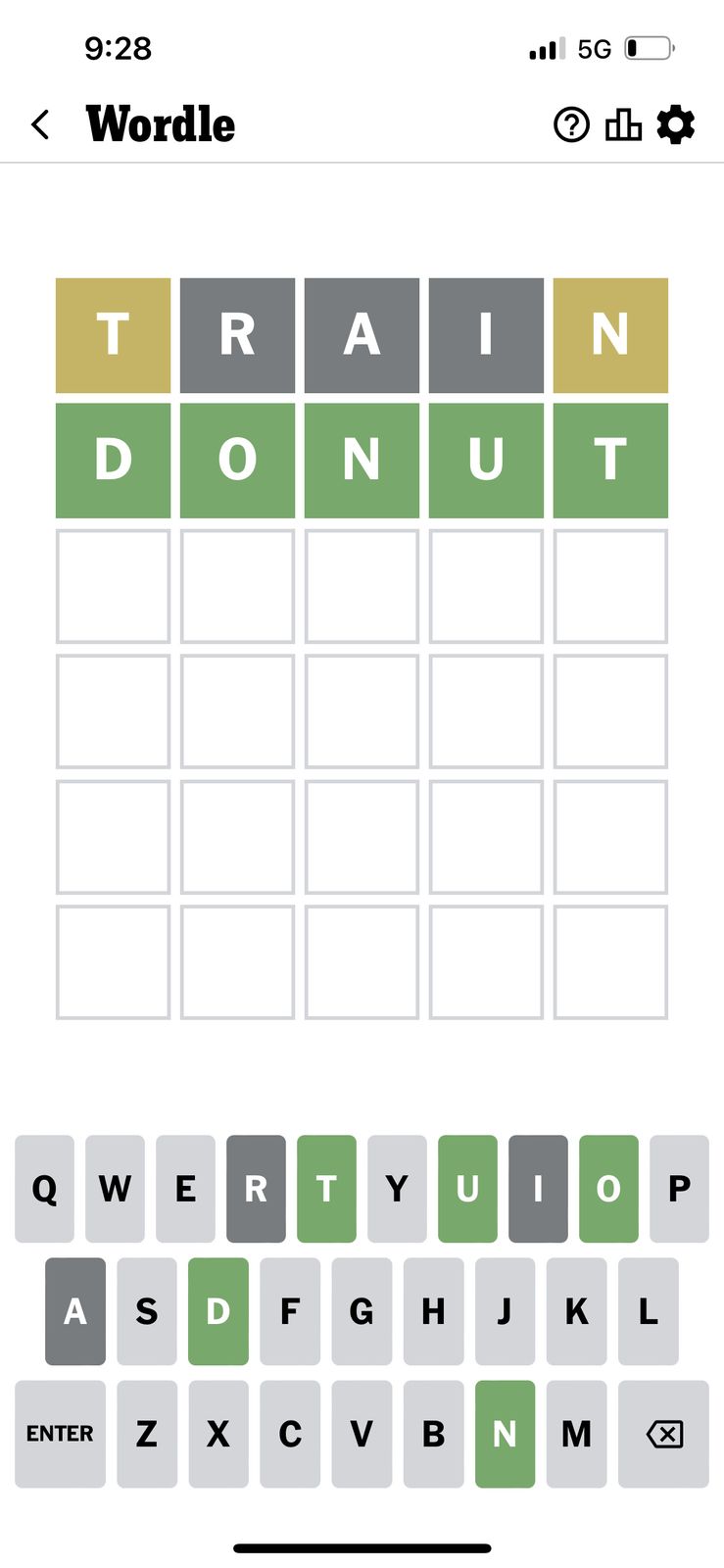Choose the green D key
This screenshot has width=724, height=1568.
[x=218, y=1311]
